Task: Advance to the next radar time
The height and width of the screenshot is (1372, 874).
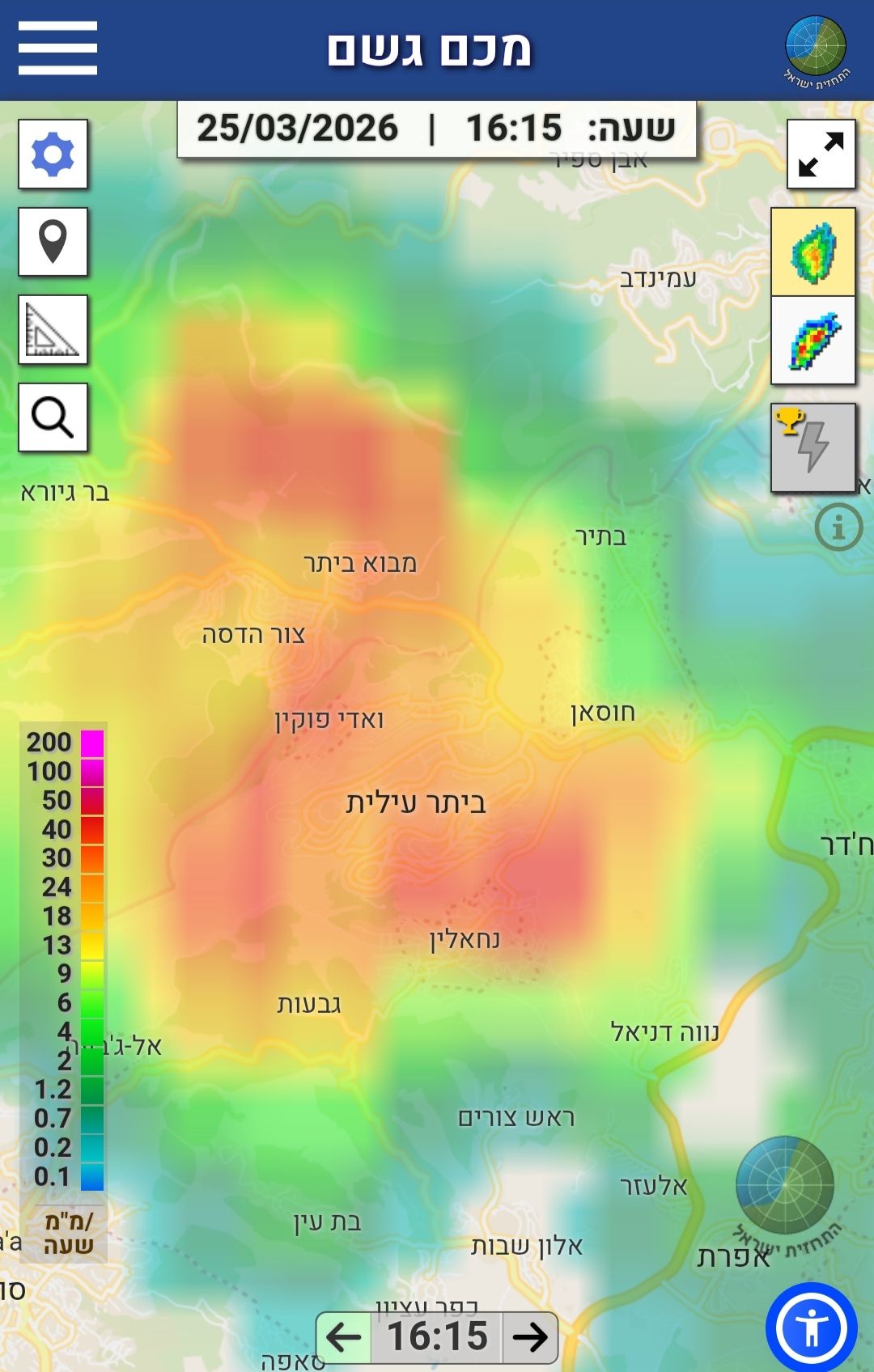Action: [x=530, y=1337]
